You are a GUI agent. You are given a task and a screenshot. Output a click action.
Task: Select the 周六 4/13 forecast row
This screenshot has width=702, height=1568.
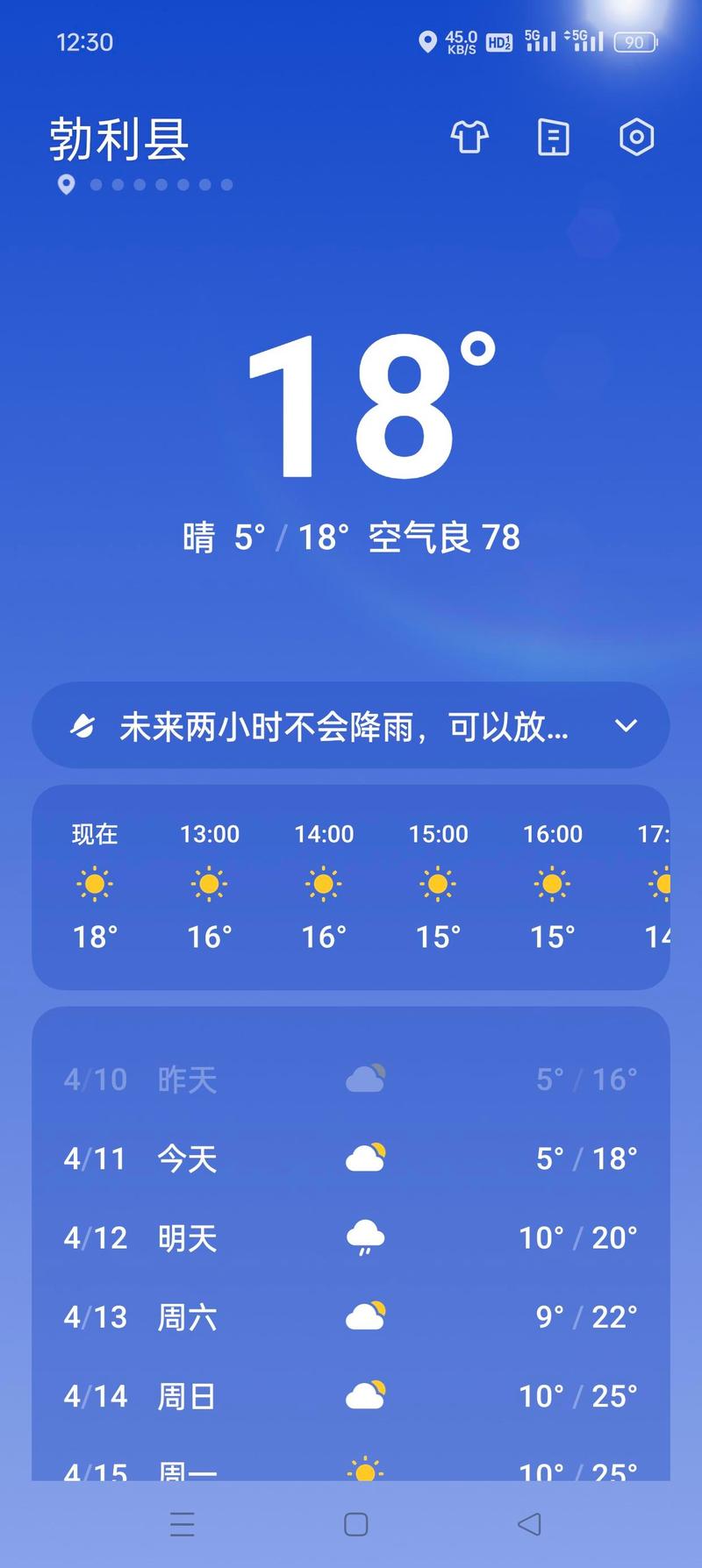351,1315
